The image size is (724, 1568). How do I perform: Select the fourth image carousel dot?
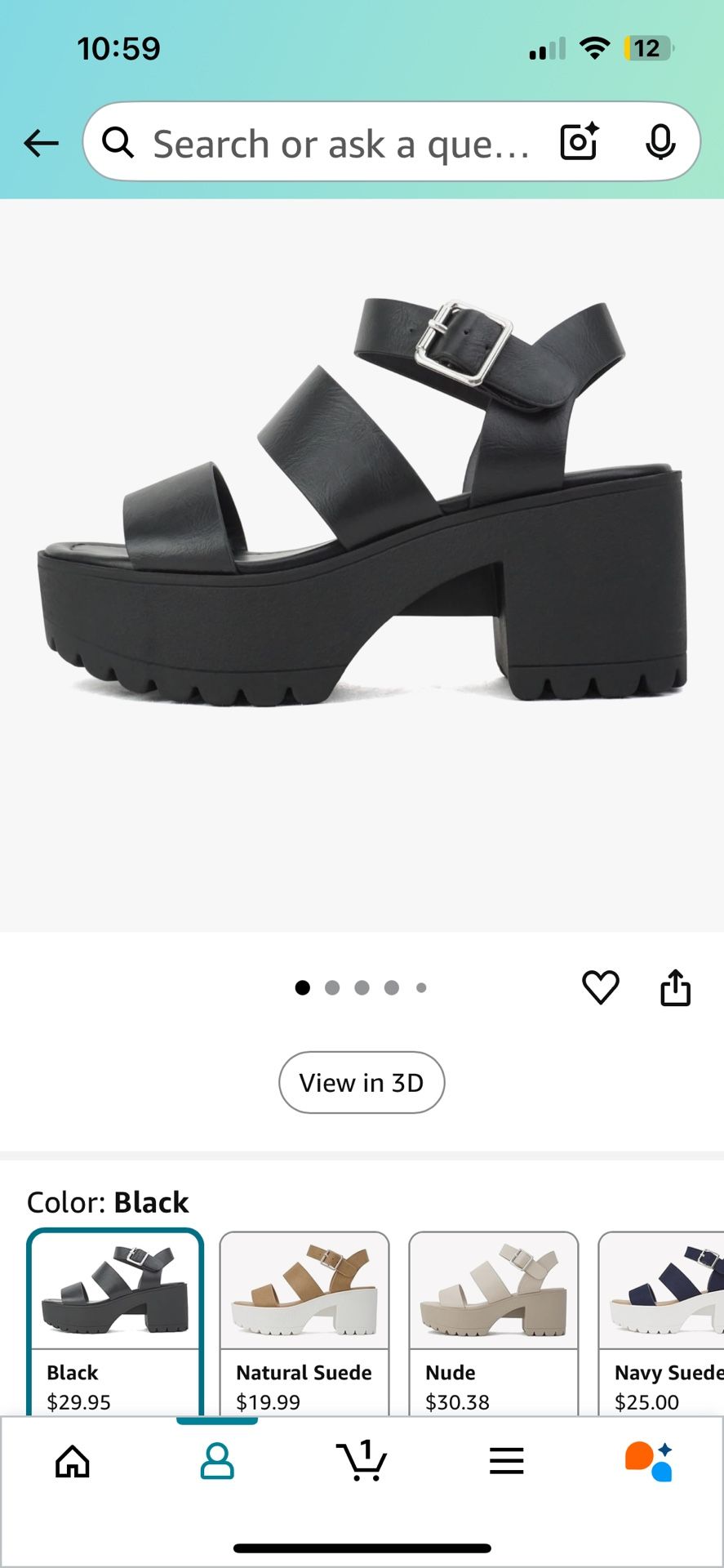[x=392, y=987]
